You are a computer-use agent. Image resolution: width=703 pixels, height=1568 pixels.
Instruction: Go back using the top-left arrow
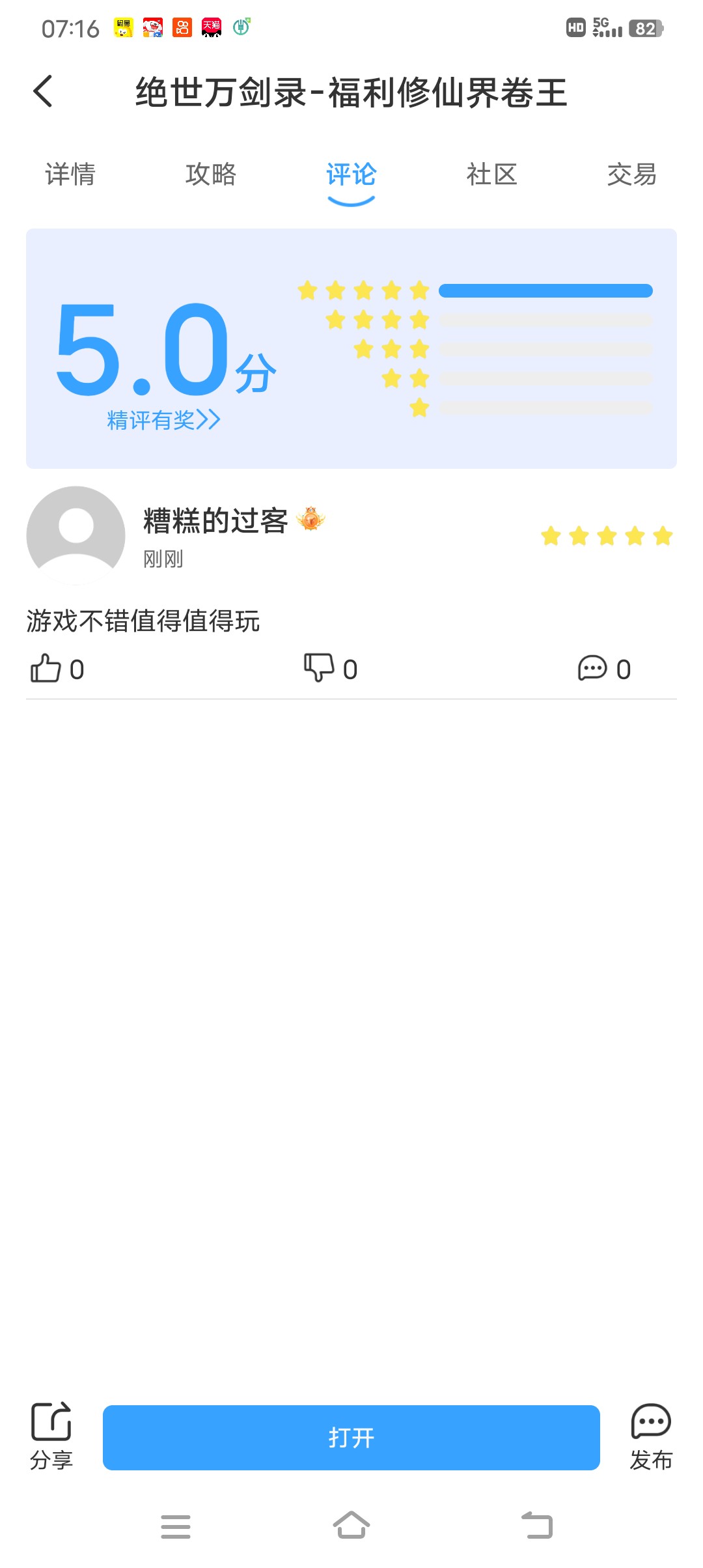[x=43, y=91]
